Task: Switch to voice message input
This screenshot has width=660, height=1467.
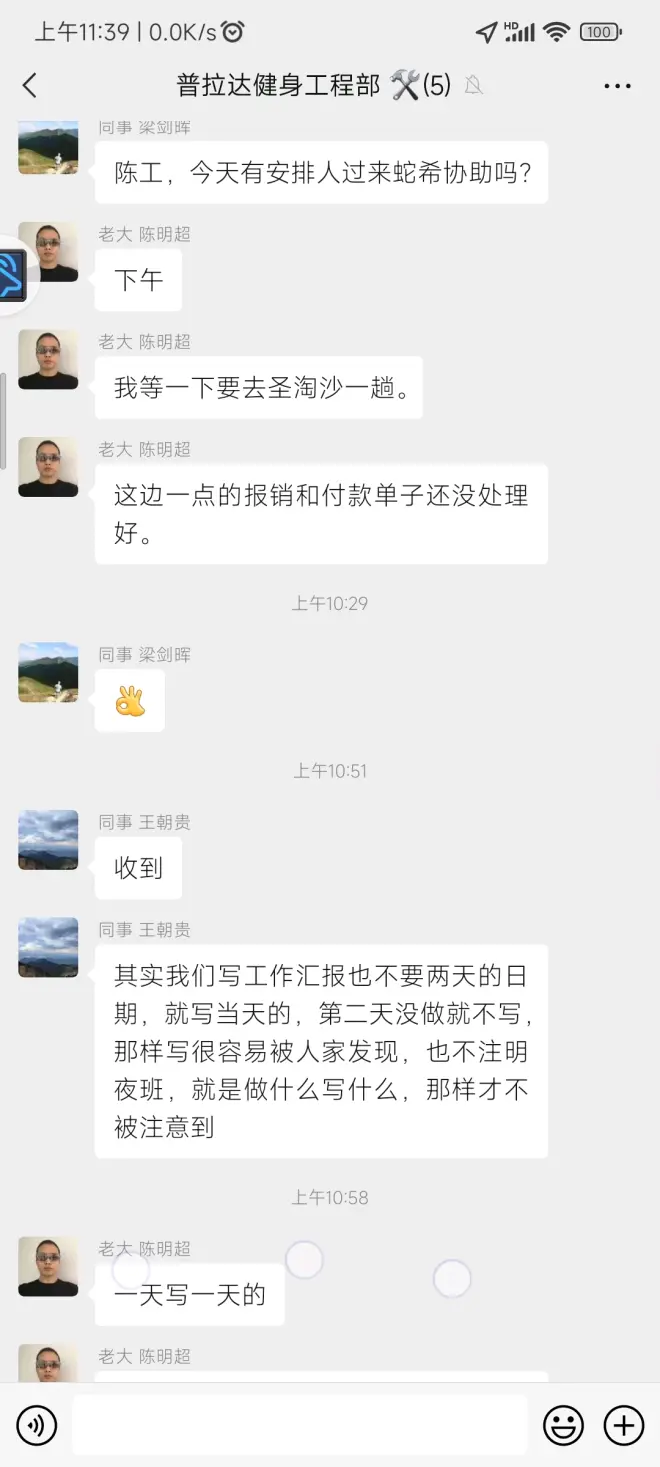Action: click(x=37, y=1425)
